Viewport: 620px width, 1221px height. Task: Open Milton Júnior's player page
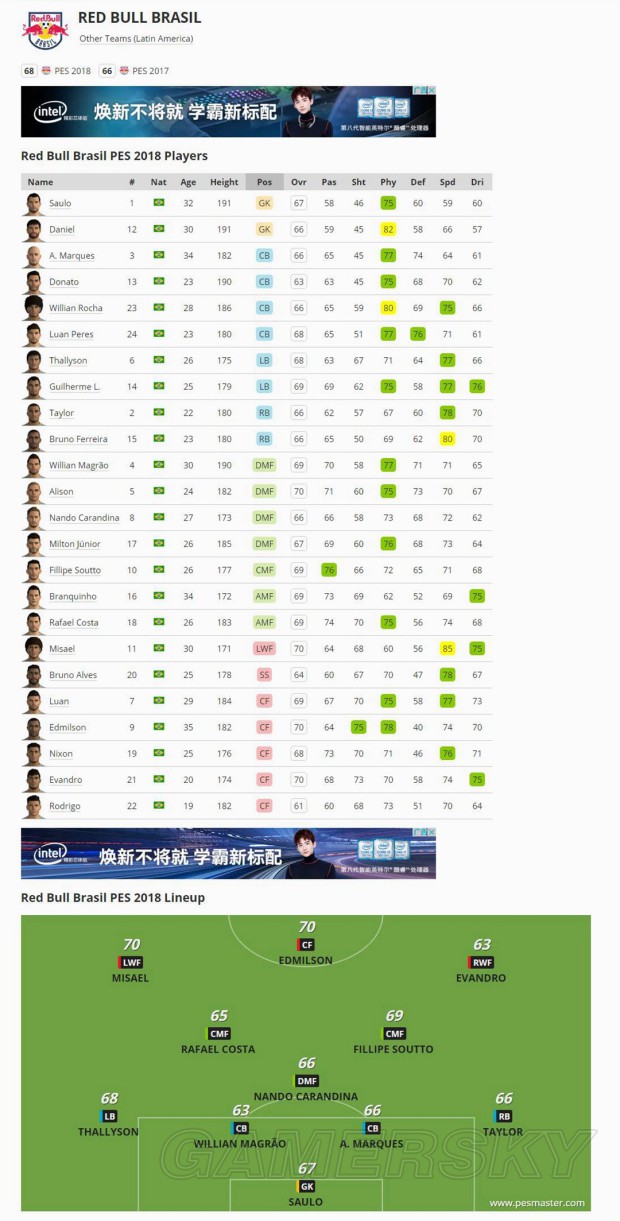(75, 544)
